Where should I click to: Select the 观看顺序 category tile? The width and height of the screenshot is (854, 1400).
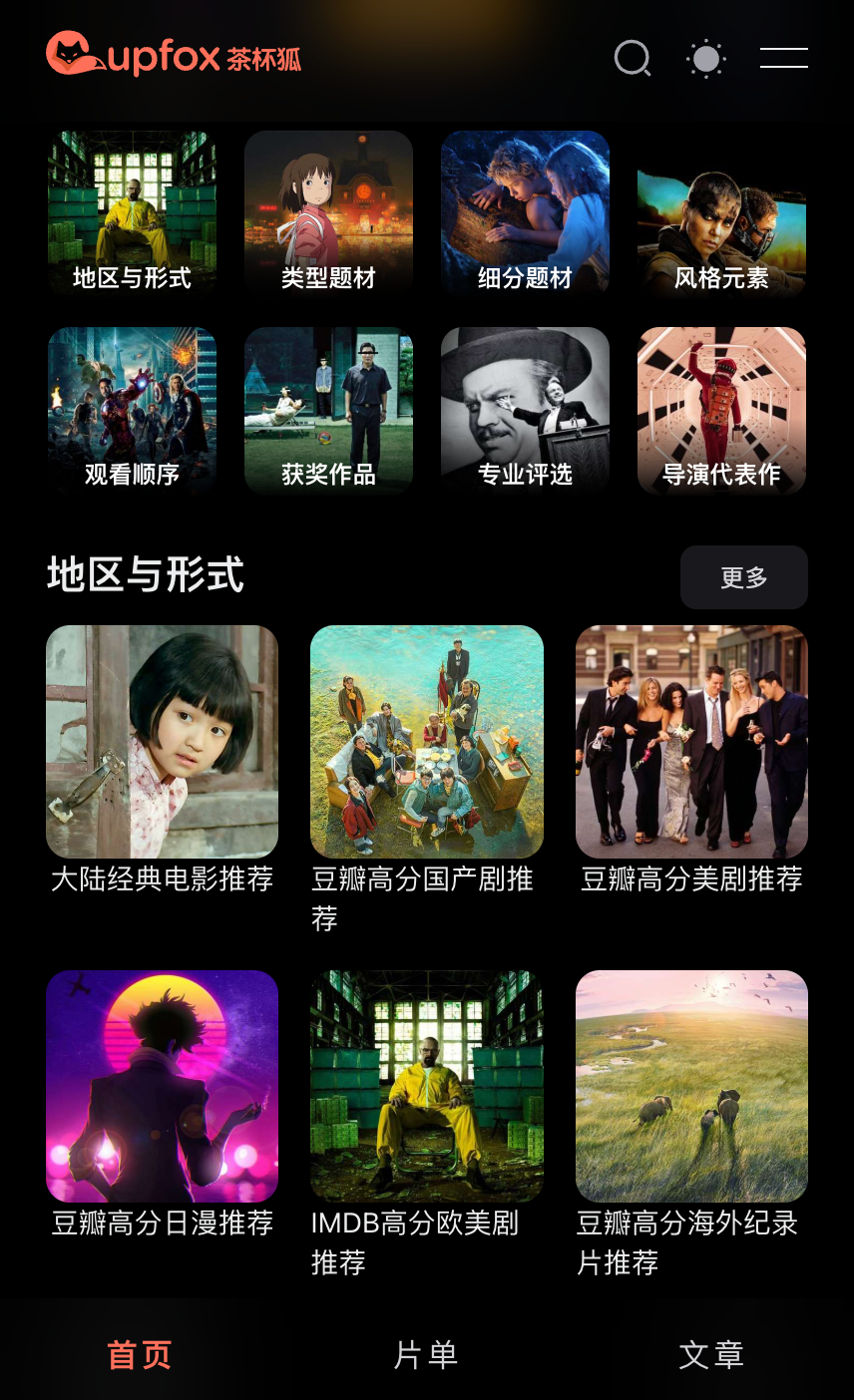coord(132,410)
